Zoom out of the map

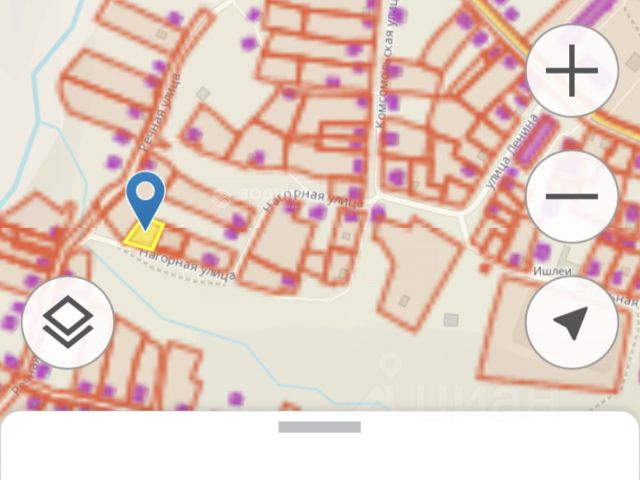(x=571, y=197)
